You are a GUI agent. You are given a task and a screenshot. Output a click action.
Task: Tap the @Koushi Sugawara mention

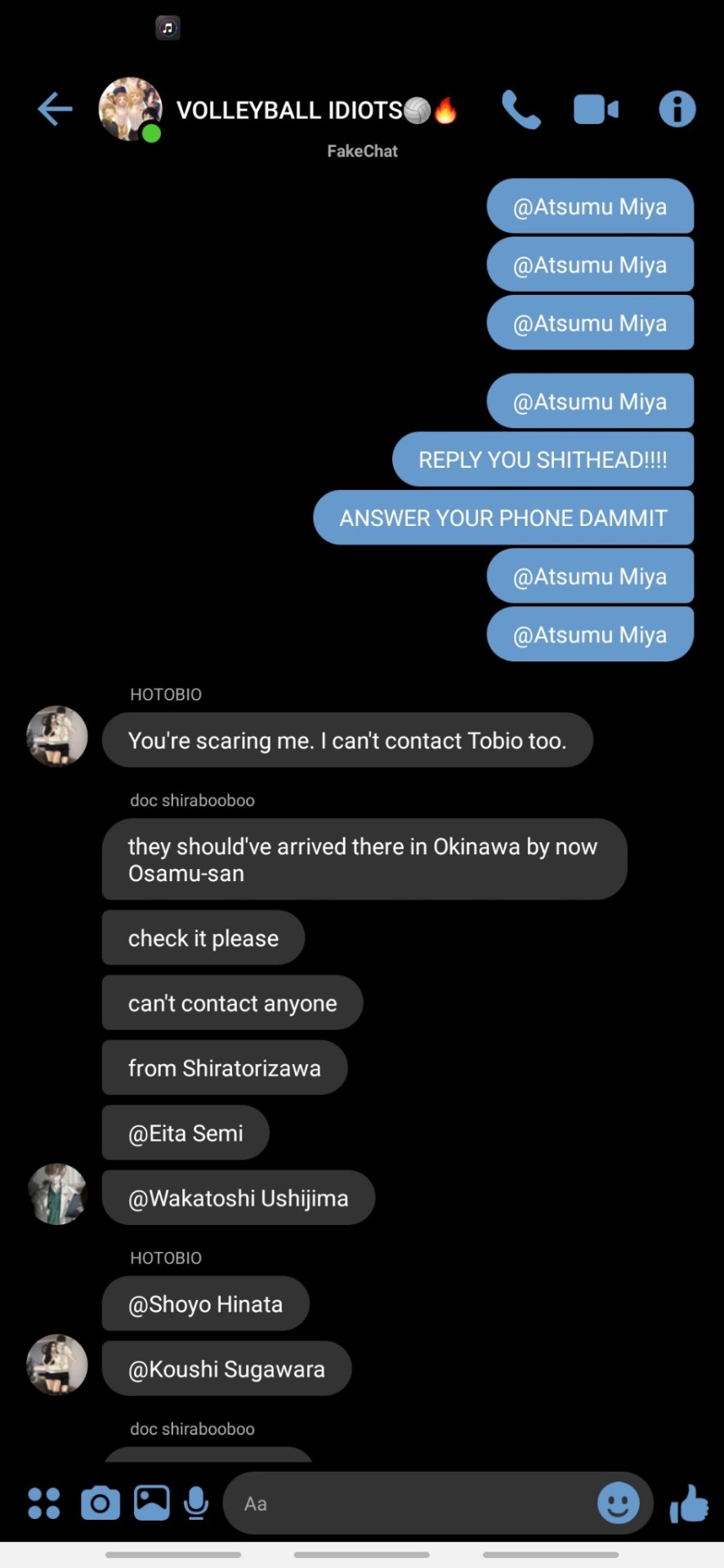pyautogui.click(x=226, y=1370)
